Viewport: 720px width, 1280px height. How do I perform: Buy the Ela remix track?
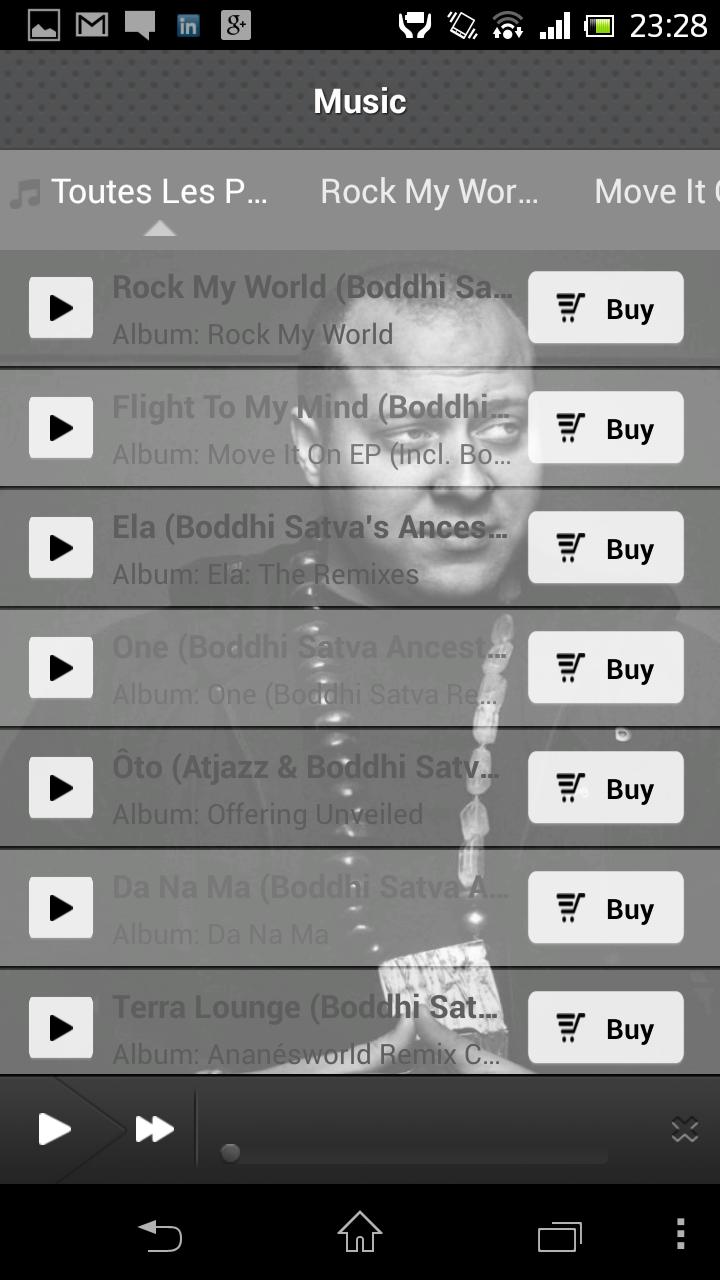click(x=605, y=548)
